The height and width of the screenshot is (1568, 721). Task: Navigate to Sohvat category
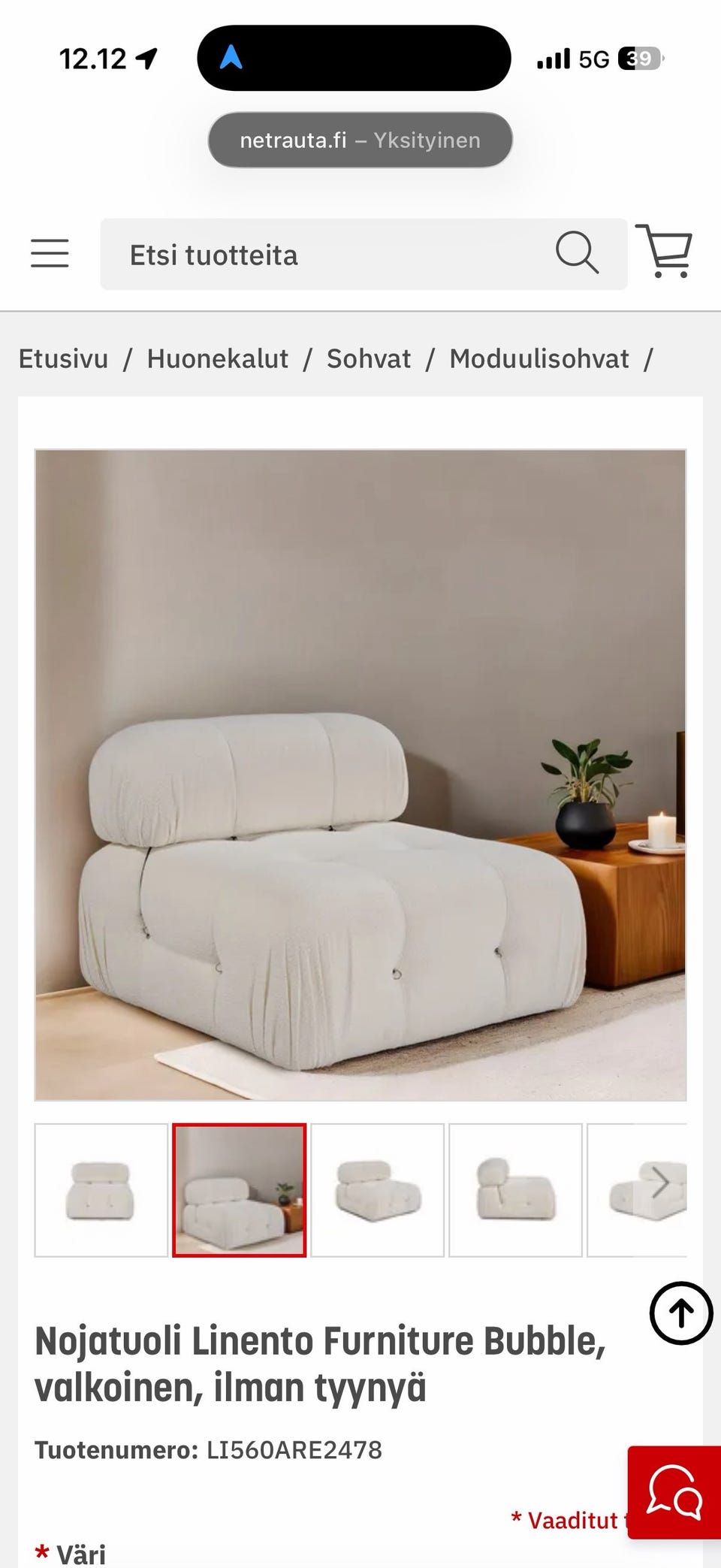[x=369, y=359]
